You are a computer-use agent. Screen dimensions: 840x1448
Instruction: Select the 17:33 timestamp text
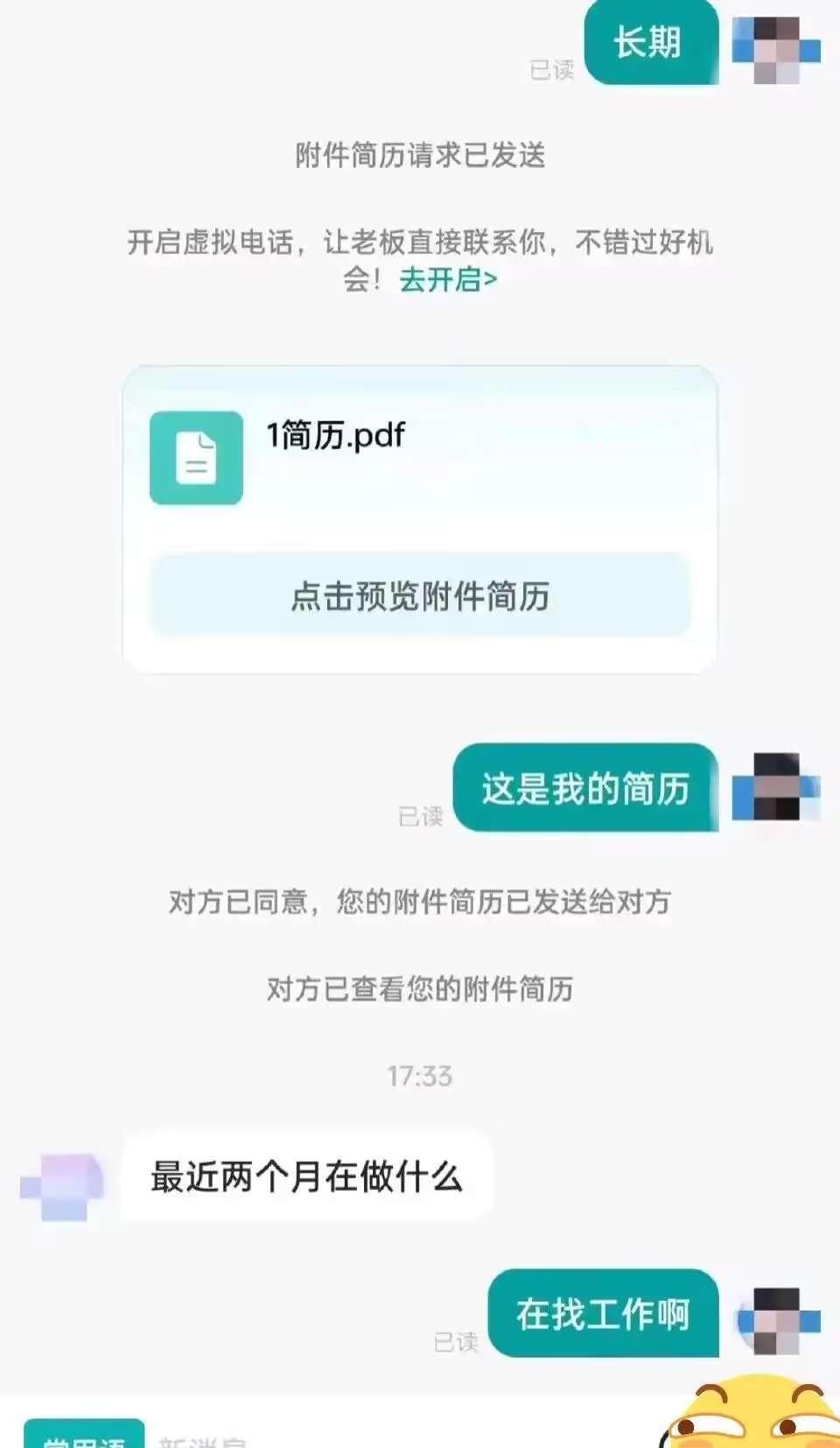tap(419, 1075)
